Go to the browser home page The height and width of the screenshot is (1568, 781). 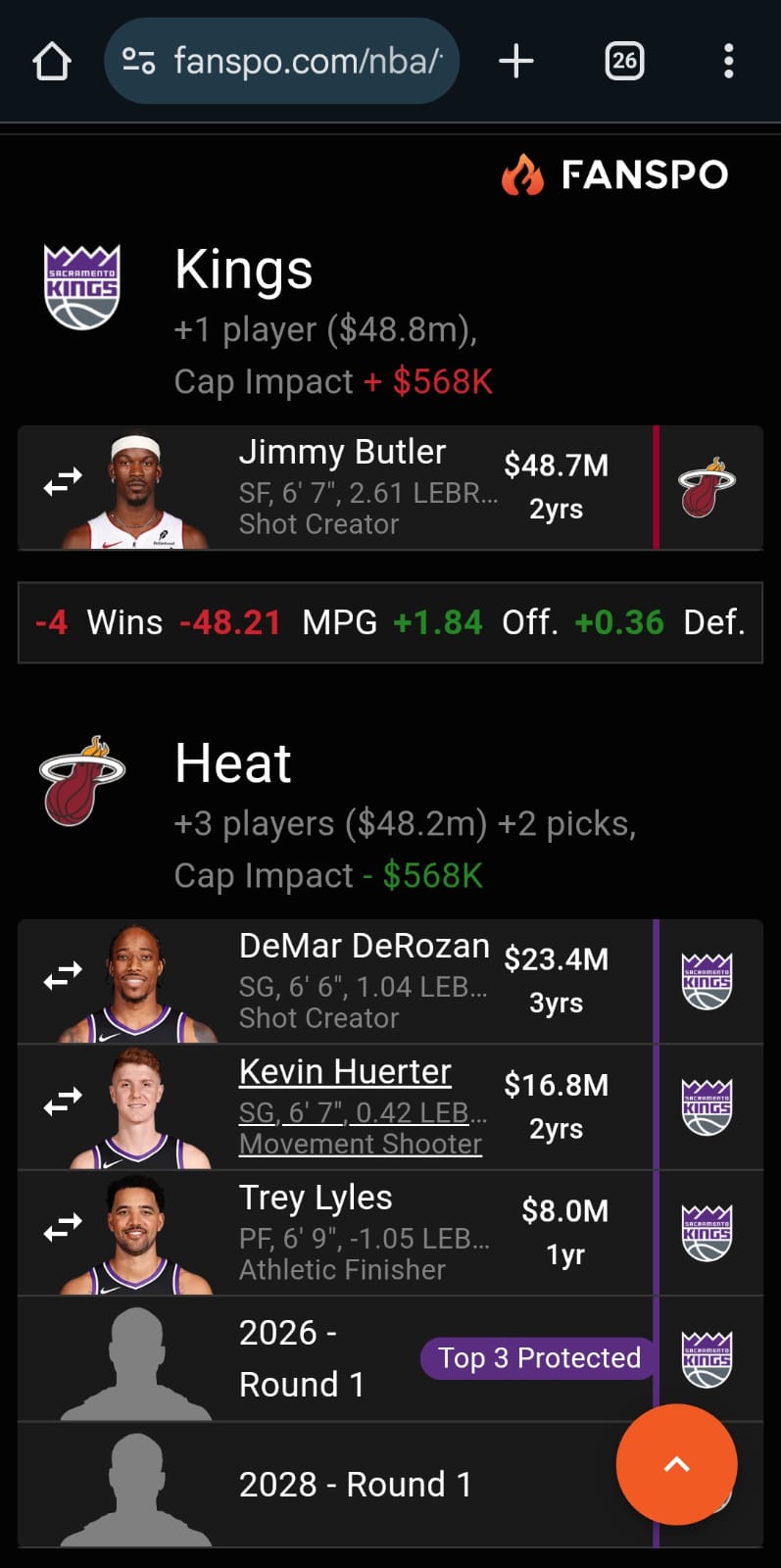(52, 62)
